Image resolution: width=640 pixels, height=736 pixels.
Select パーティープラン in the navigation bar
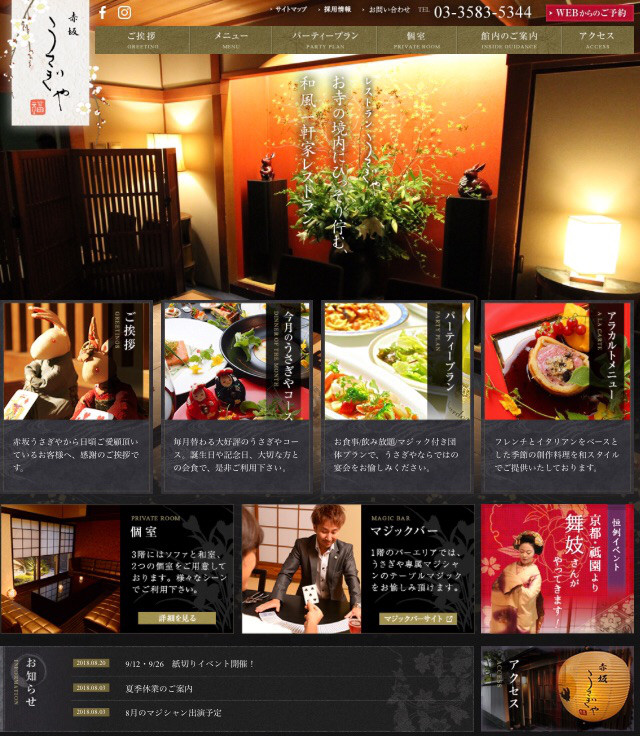click(325, 39)
